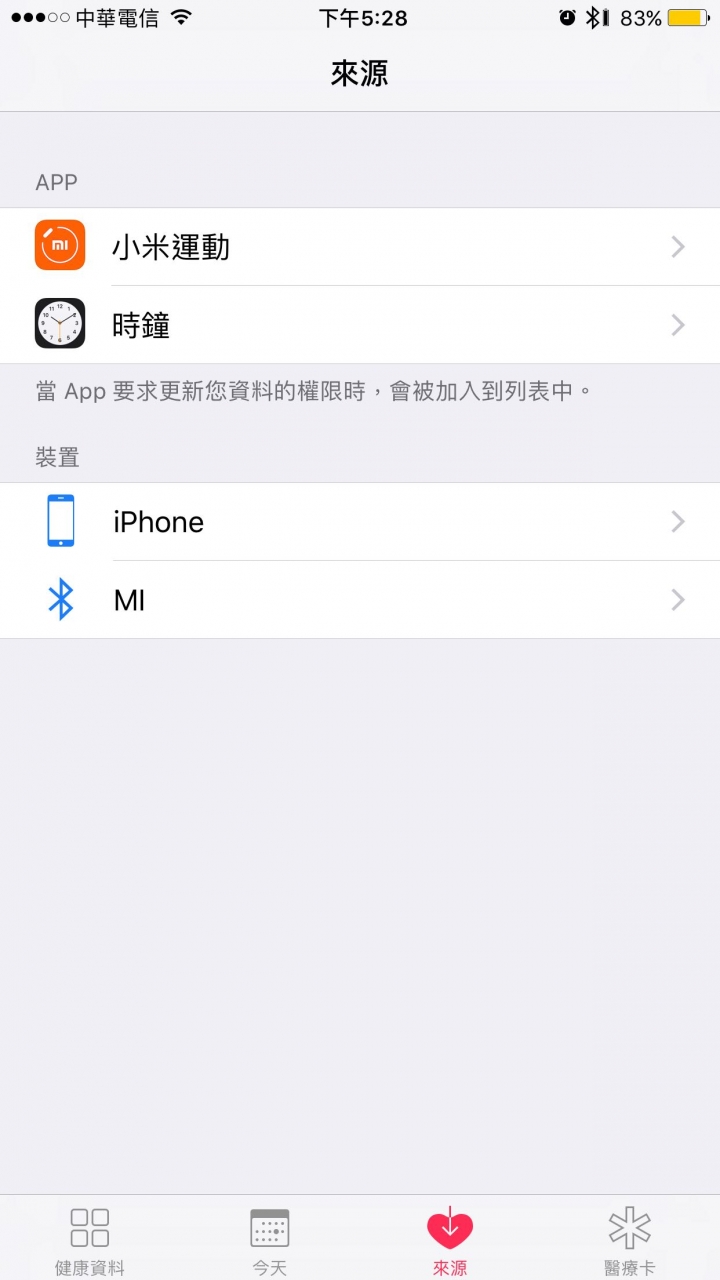
Task: Switch to the 今天 tab
Action: (269, 1240)
